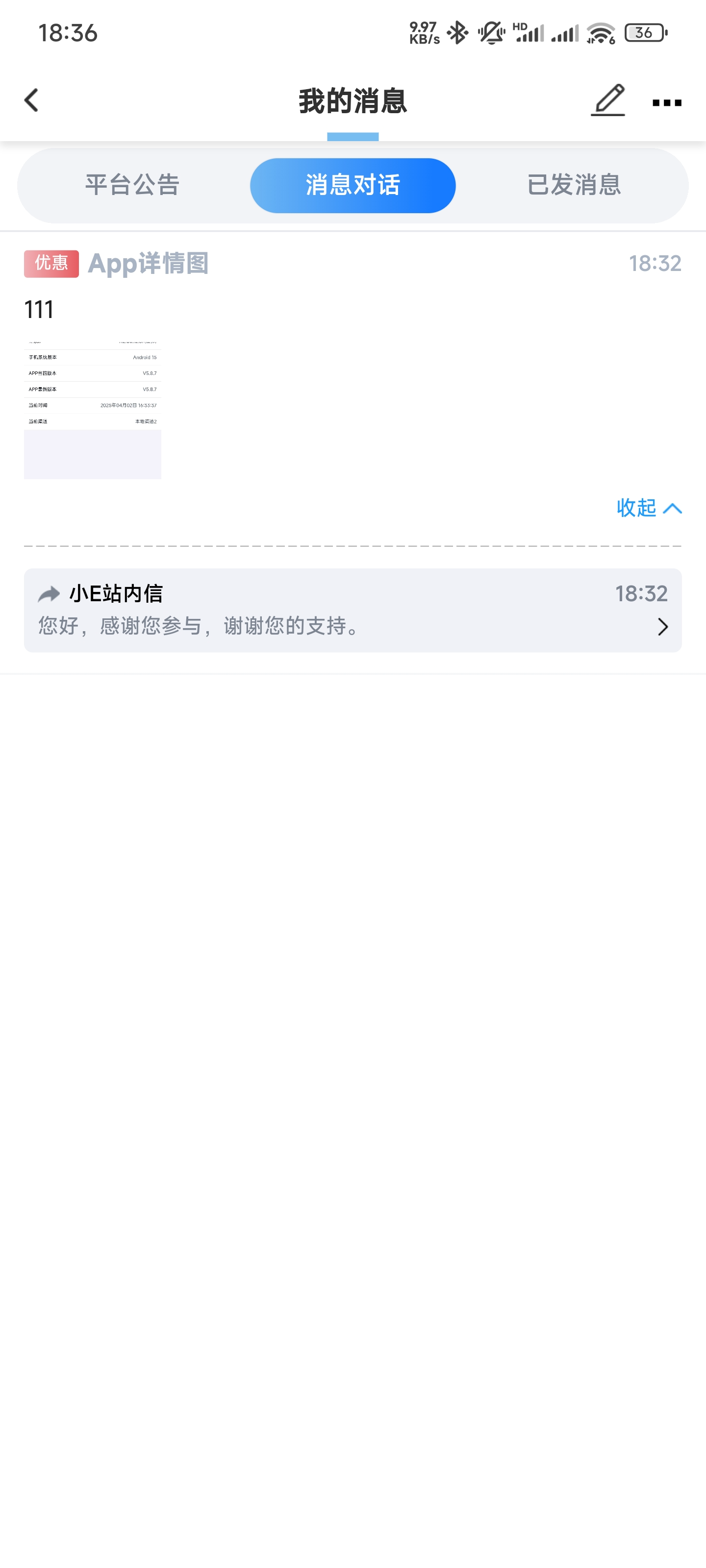
Task: Expand the 小E站内信 message via chevron
Action: [x=663, y=627]
